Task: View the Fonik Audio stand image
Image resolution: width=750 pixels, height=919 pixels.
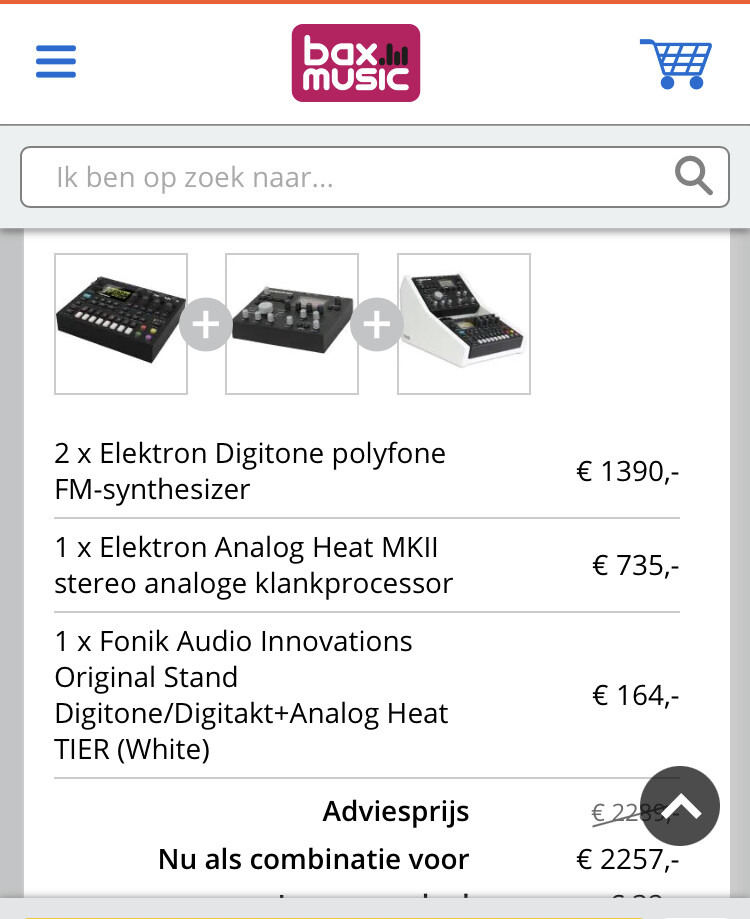Action: [464, 324]
